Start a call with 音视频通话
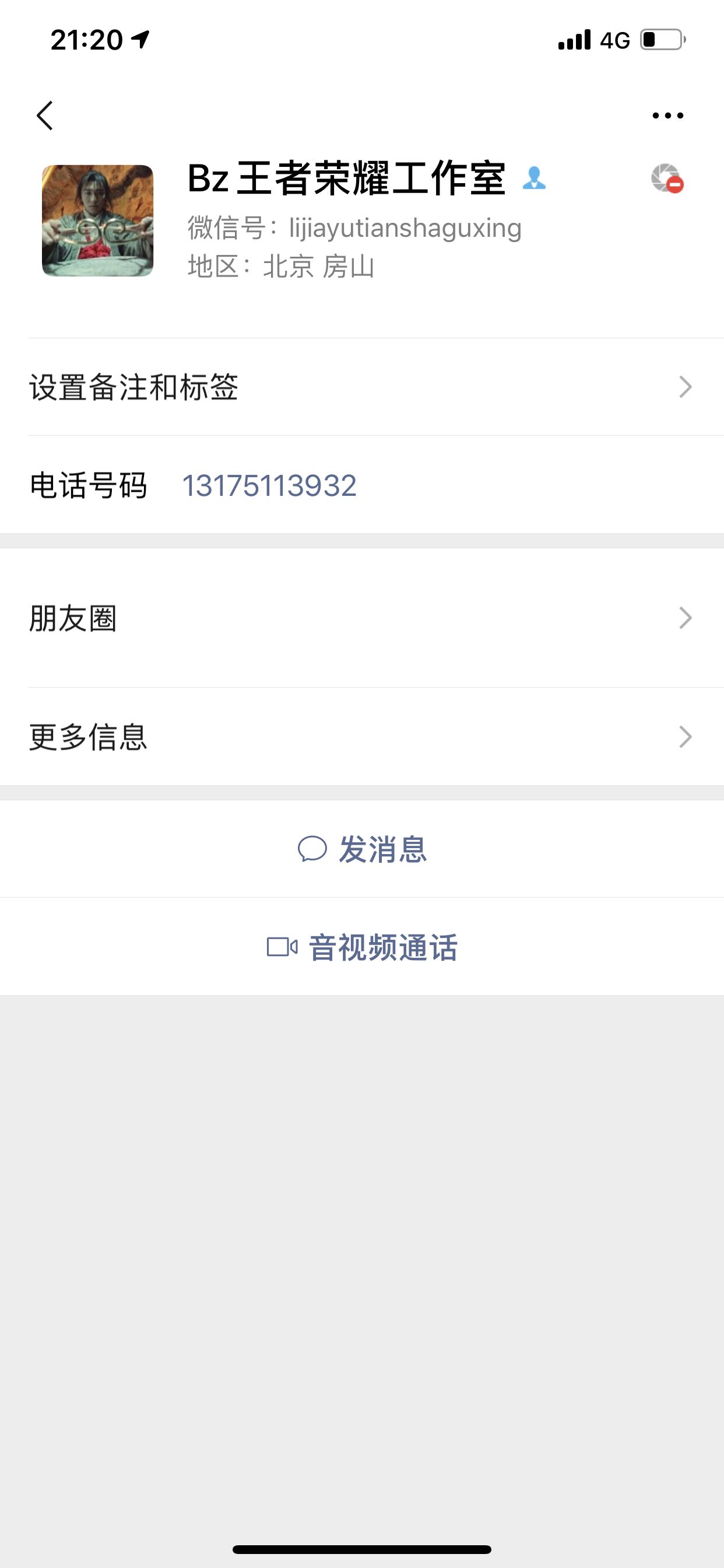Screen dimensions: 724x1568 [362, 947]
